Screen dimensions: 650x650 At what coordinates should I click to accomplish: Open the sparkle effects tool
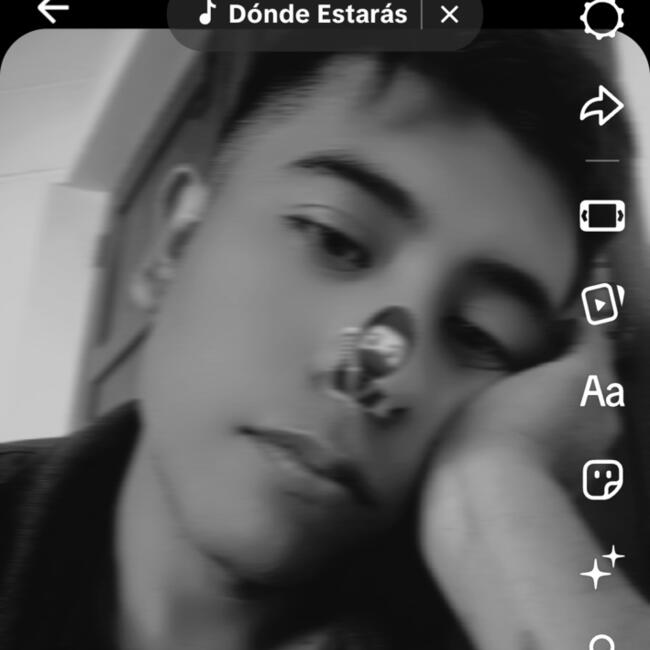coord(602,569)
